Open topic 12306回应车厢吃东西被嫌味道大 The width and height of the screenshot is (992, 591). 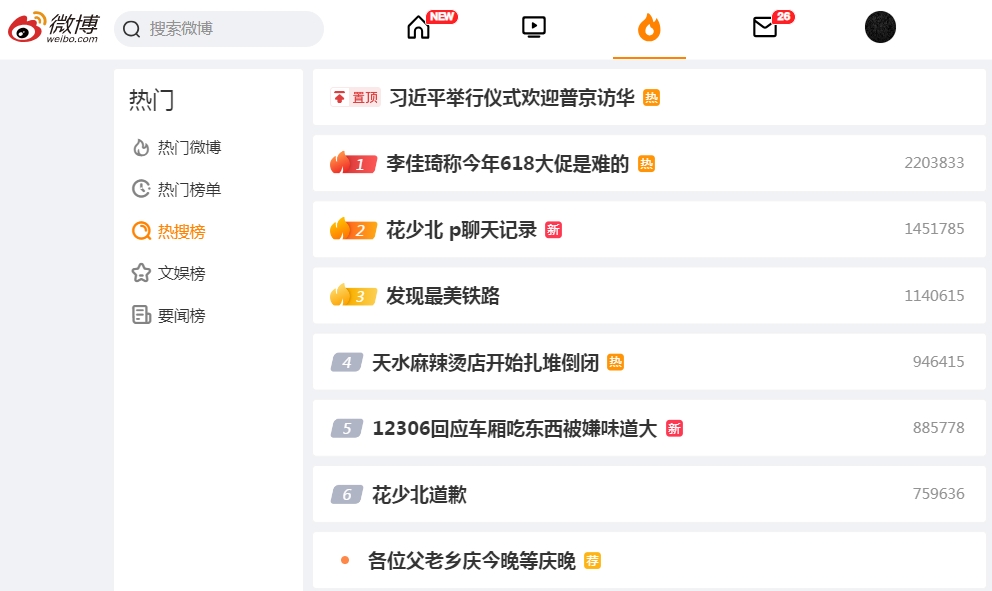[514, 428]
